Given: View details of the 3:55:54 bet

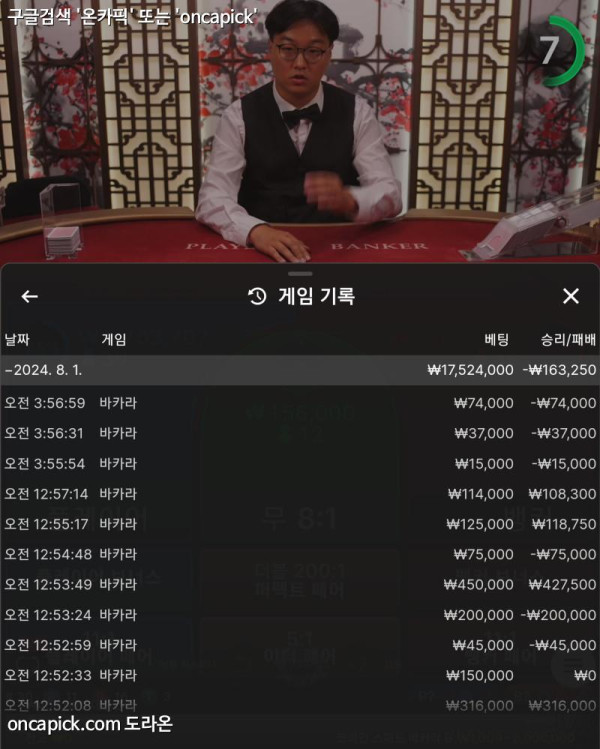Looking at the screenshot, I should pos(300,464).
